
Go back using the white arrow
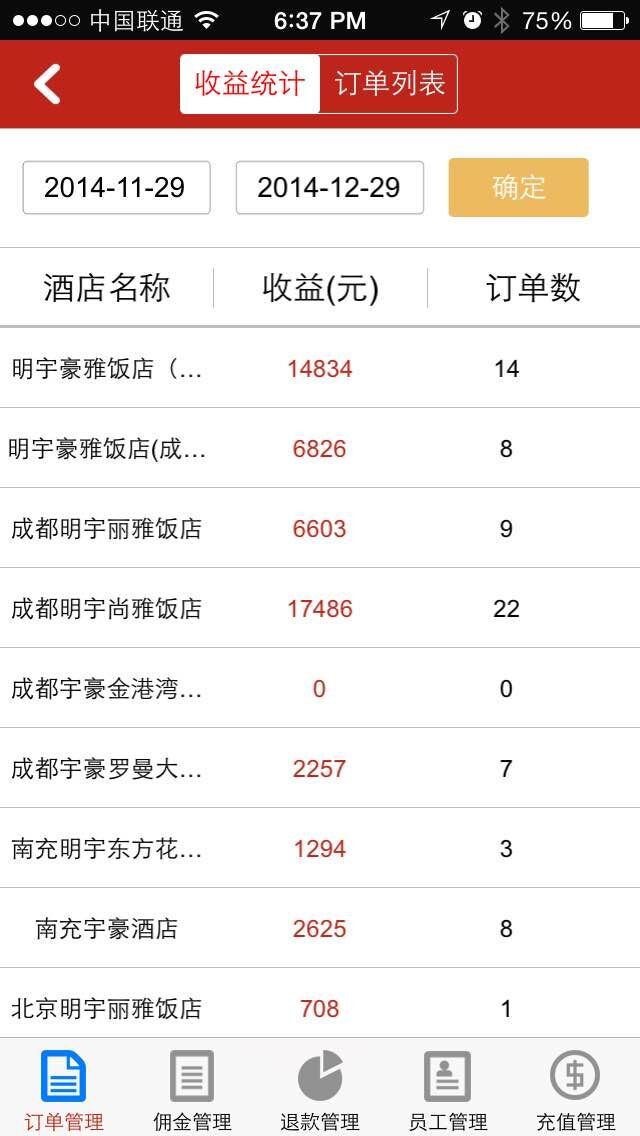tap(47, 84)
